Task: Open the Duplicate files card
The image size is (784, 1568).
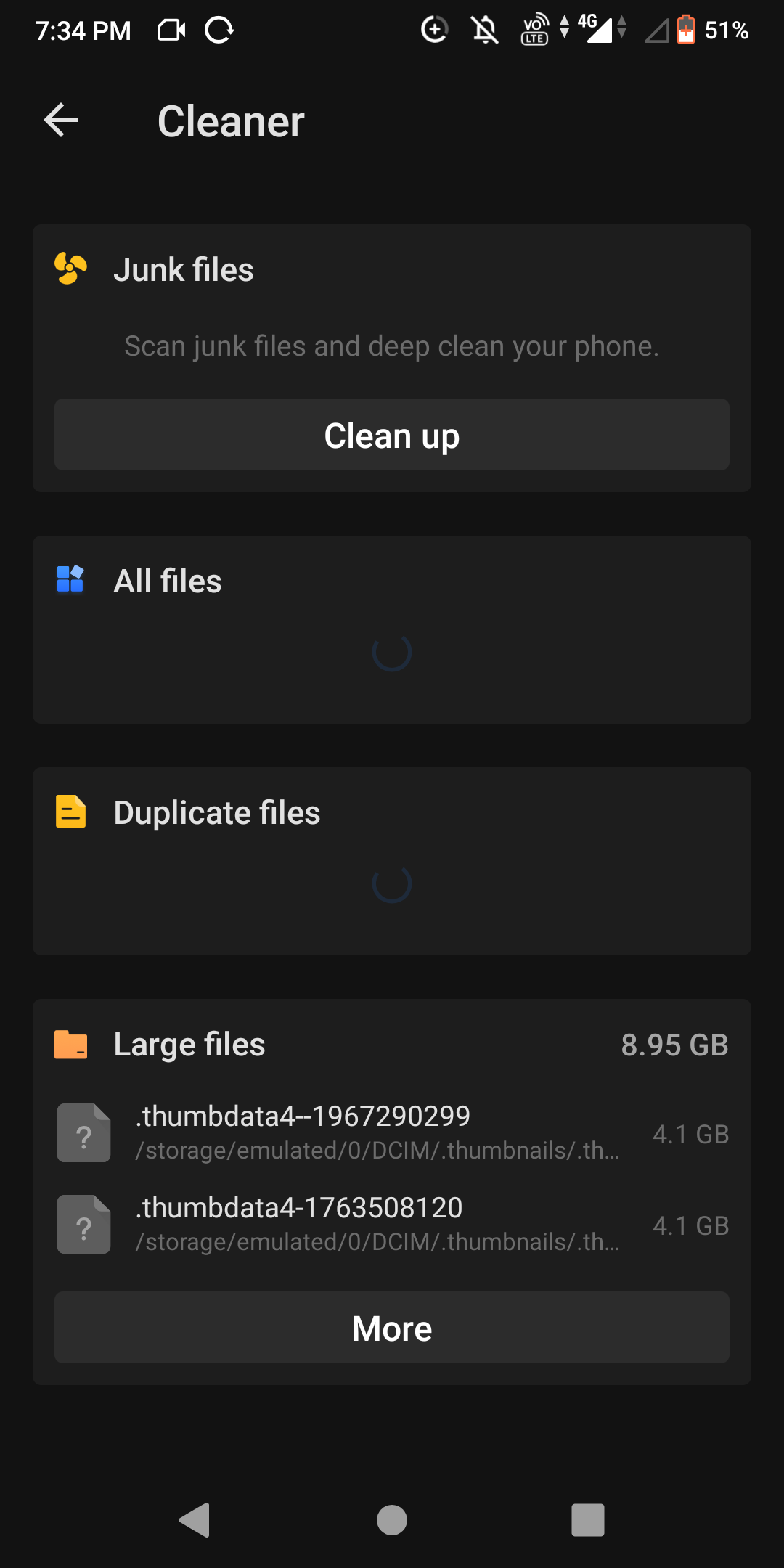Action: pyautogui.click(x=392, y=860)
